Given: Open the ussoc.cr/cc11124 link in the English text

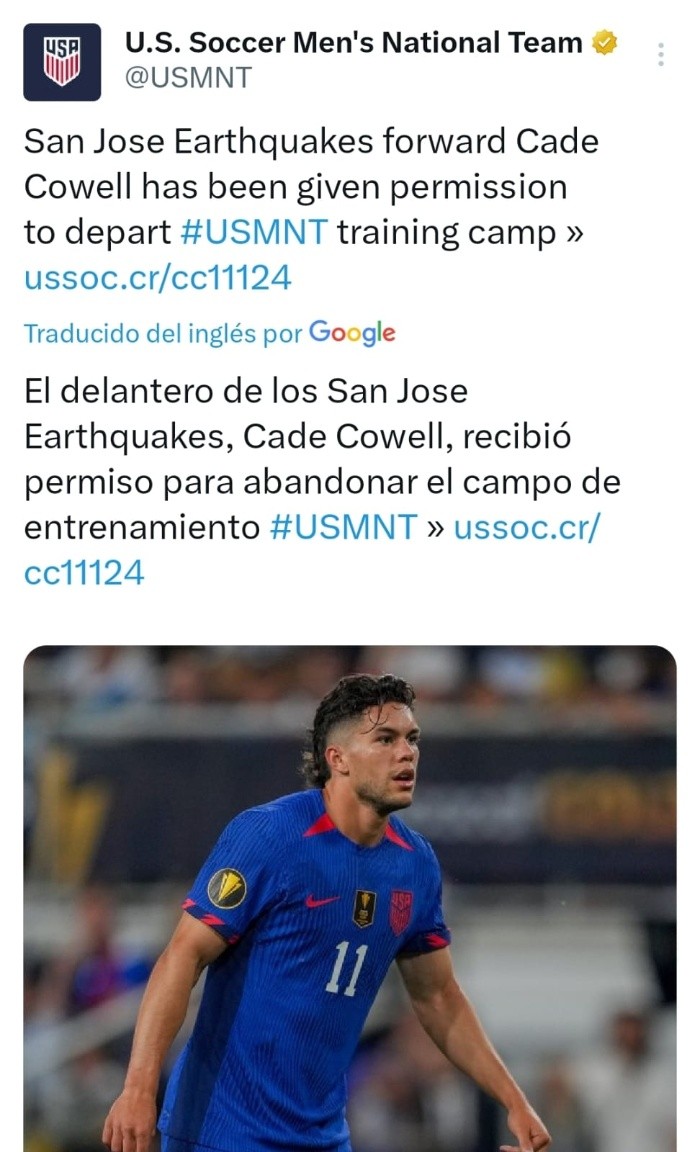Looking at the screenshot, I should click(157, 277).
